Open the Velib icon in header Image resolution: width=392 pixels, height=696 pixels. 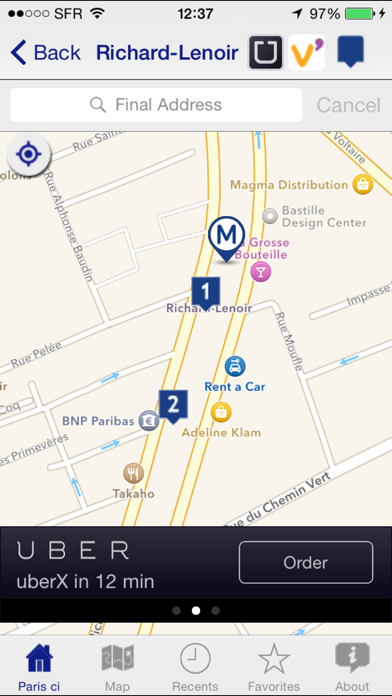point(307,52)
